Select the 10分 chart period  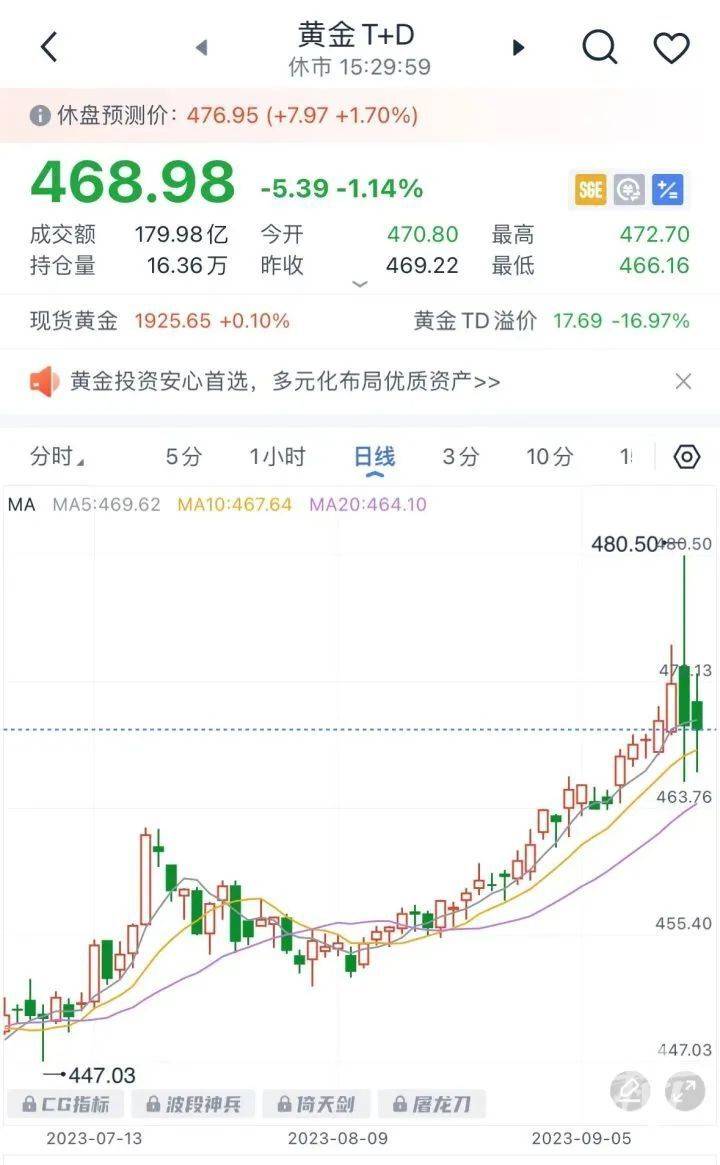(550, 457)
